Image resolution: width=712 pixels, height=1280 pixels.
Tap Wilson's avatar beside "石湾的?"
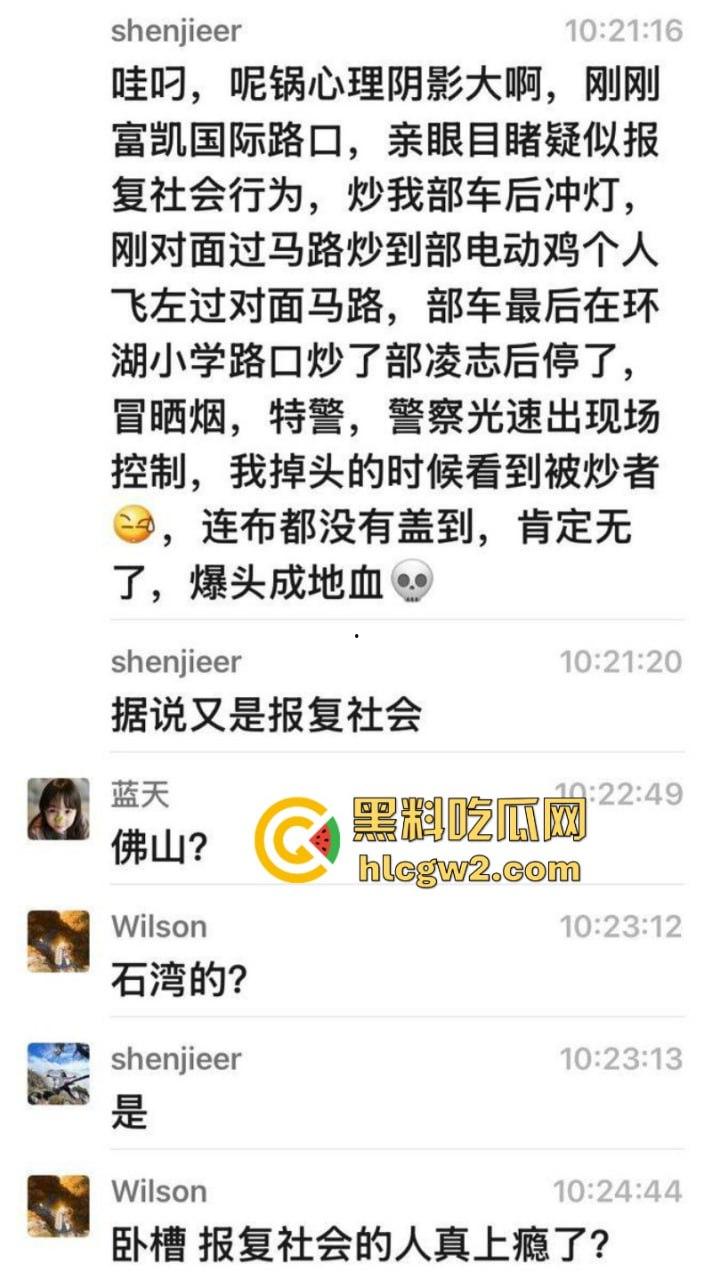[58, 941]
